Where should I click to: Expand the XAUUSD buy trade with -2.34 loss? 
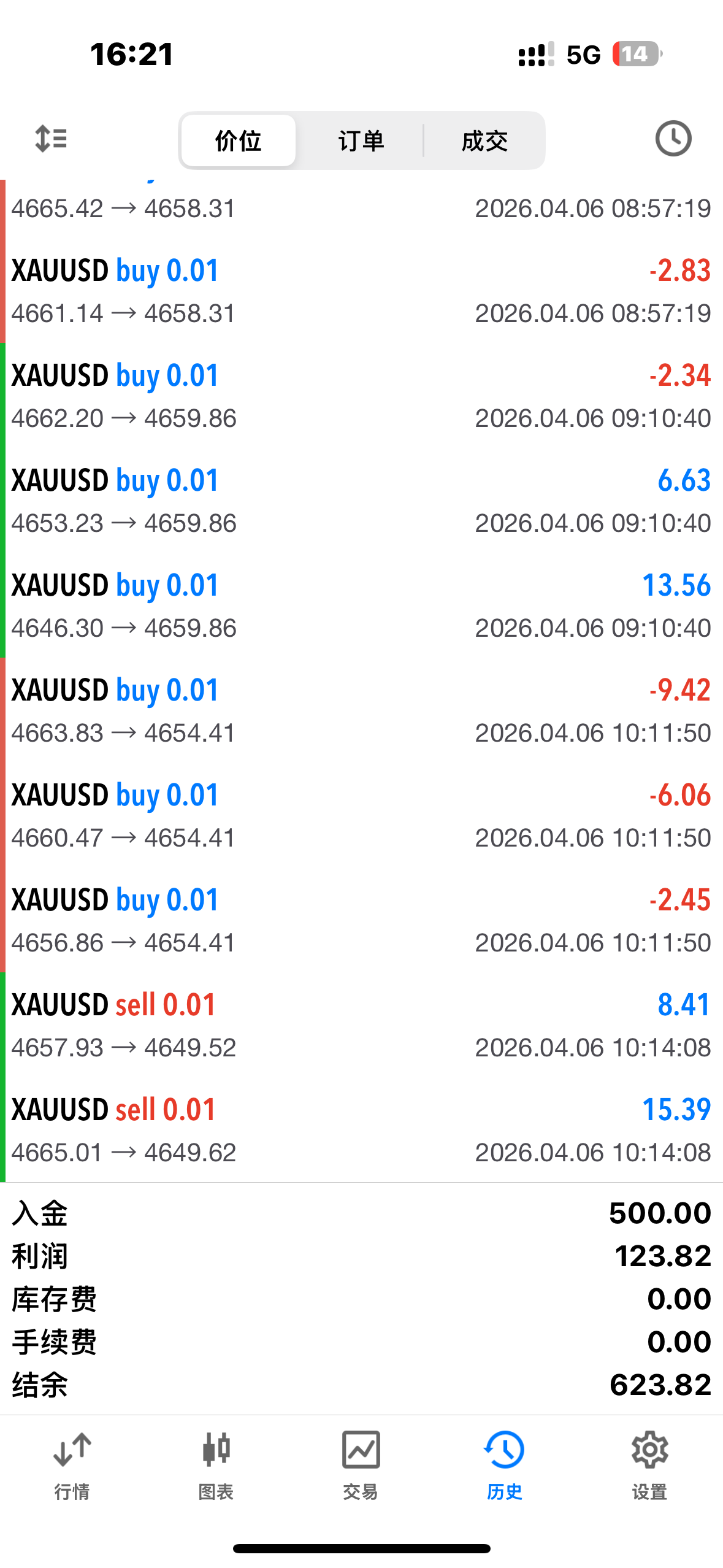coord(361,396)
